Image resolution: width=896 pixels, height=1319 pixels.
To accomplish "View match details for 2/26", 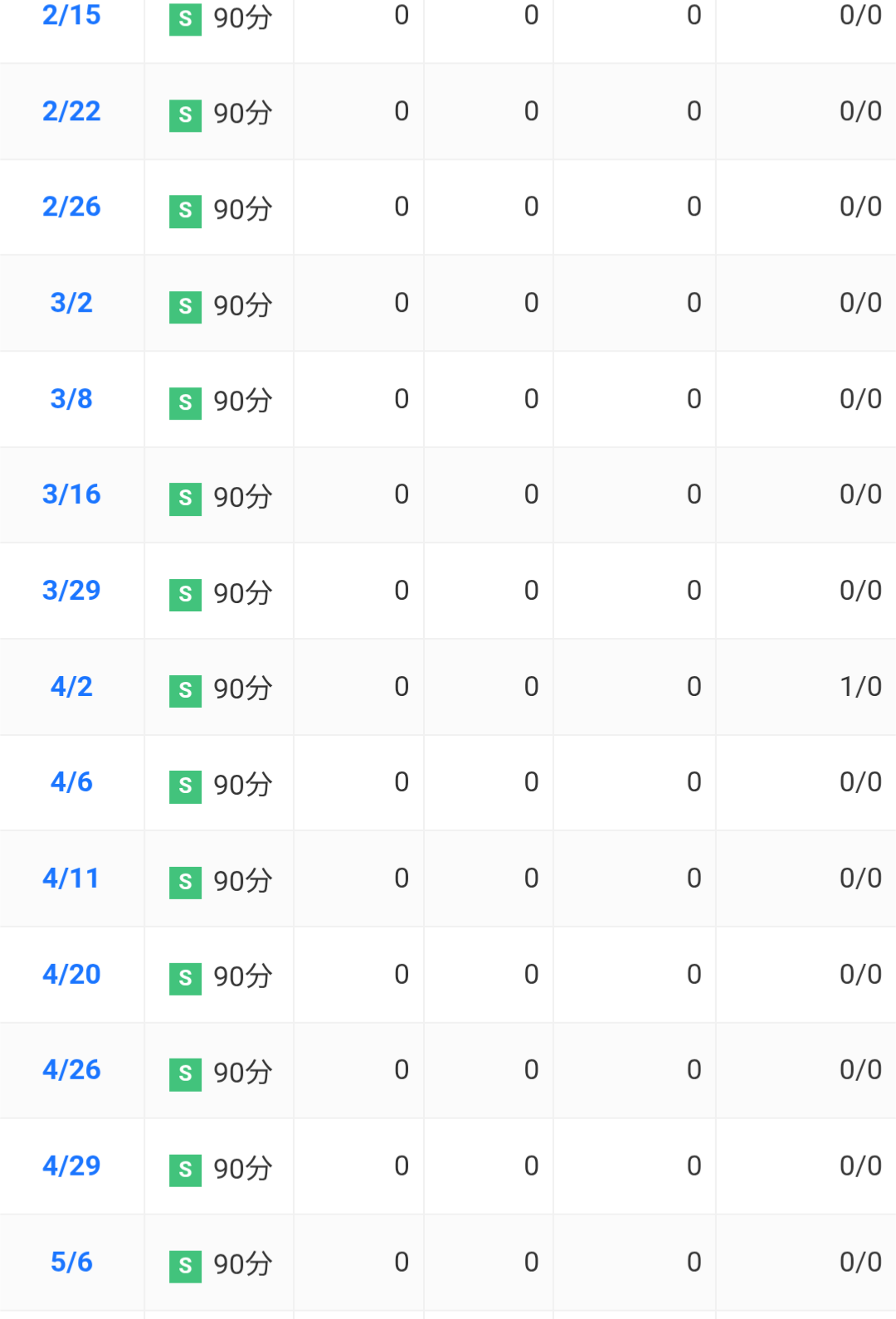I will click(71, 207).
